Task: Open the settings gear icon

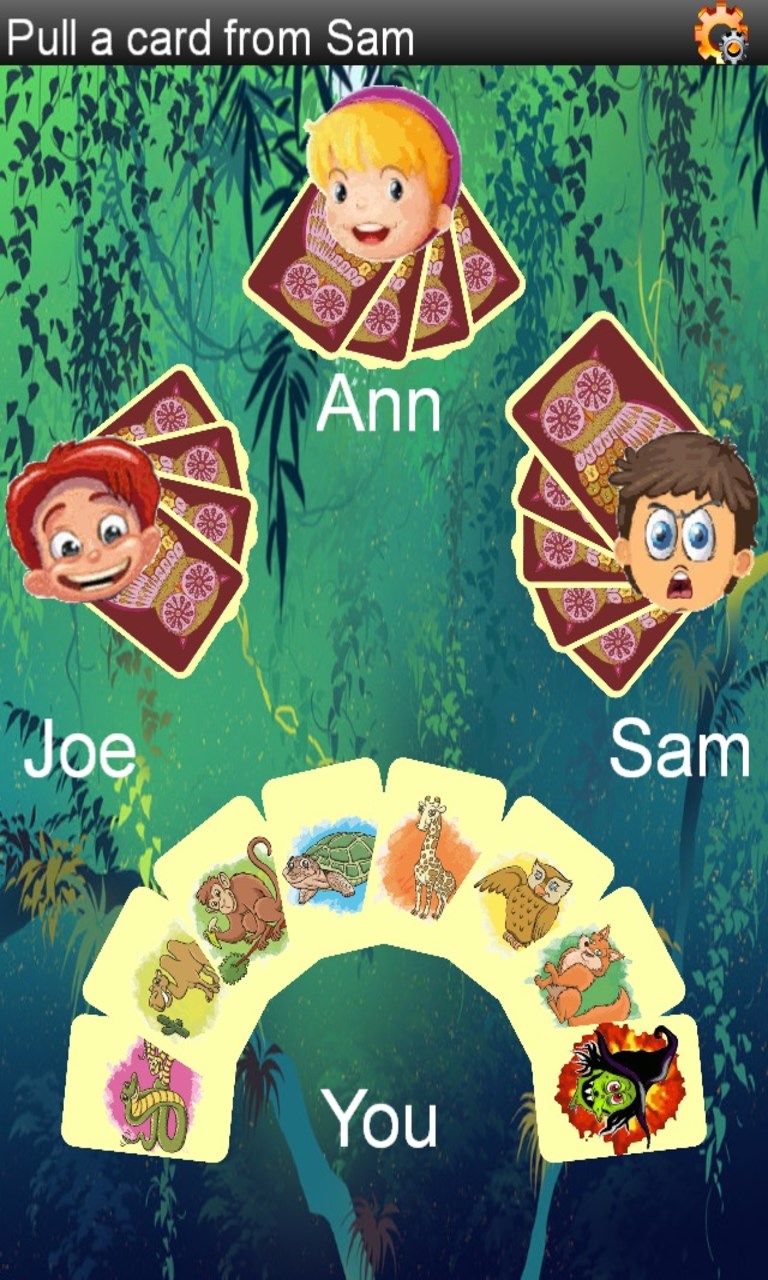Action: pos(722,31)
